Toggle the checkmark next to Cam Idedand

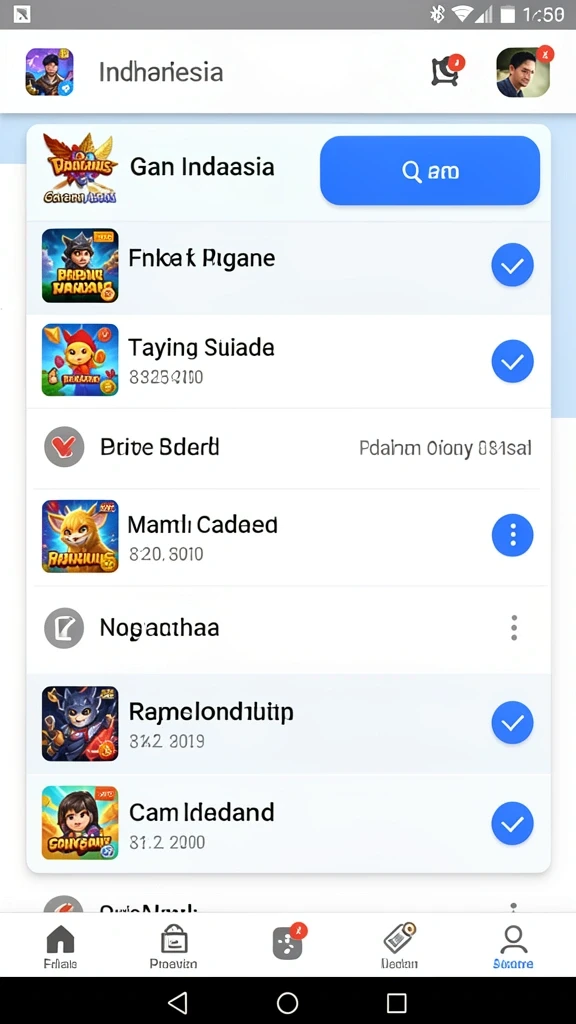coord(513,823)
